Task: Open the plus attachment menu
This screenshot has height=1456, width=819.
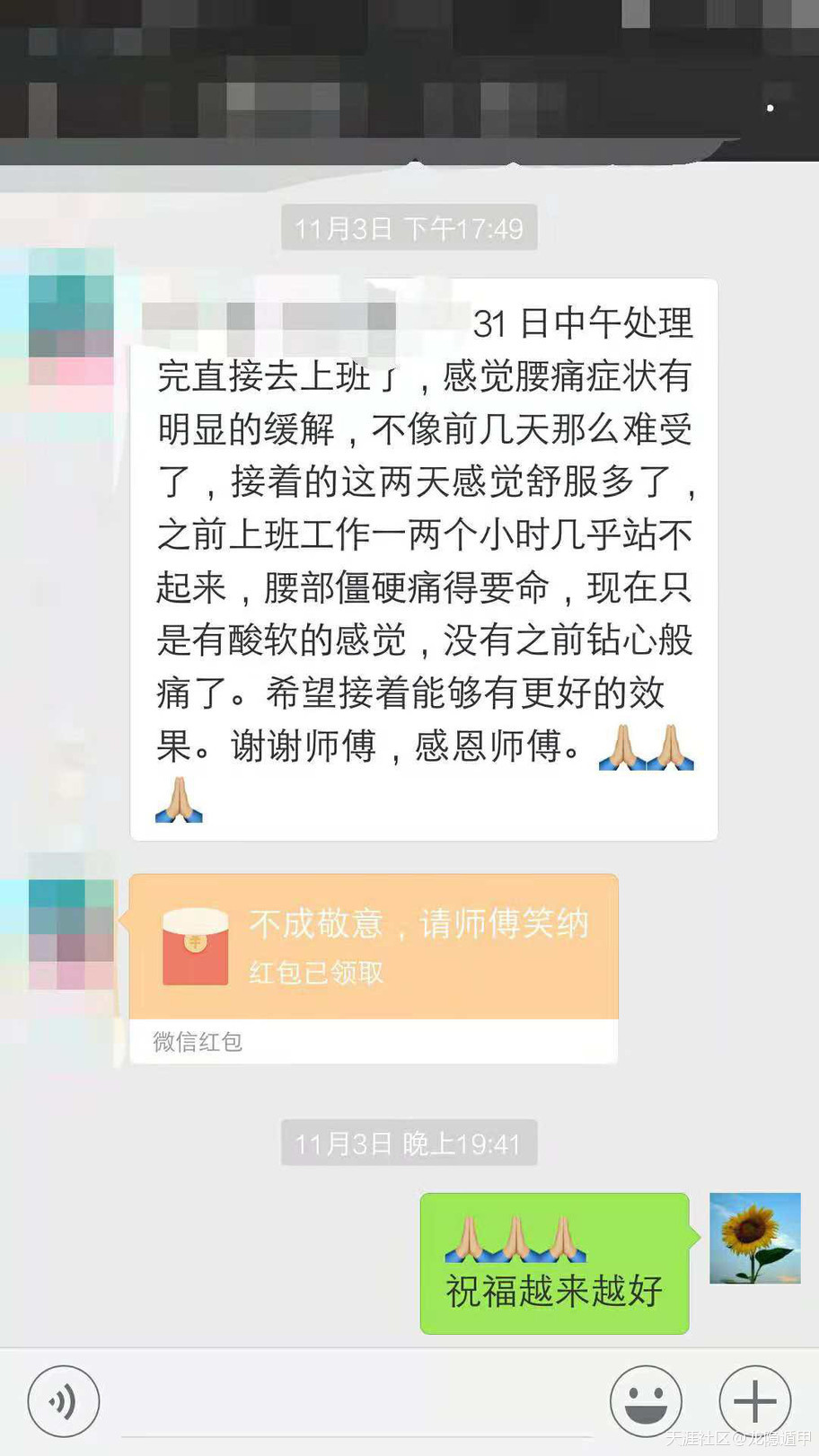Action: [754, 1400]
